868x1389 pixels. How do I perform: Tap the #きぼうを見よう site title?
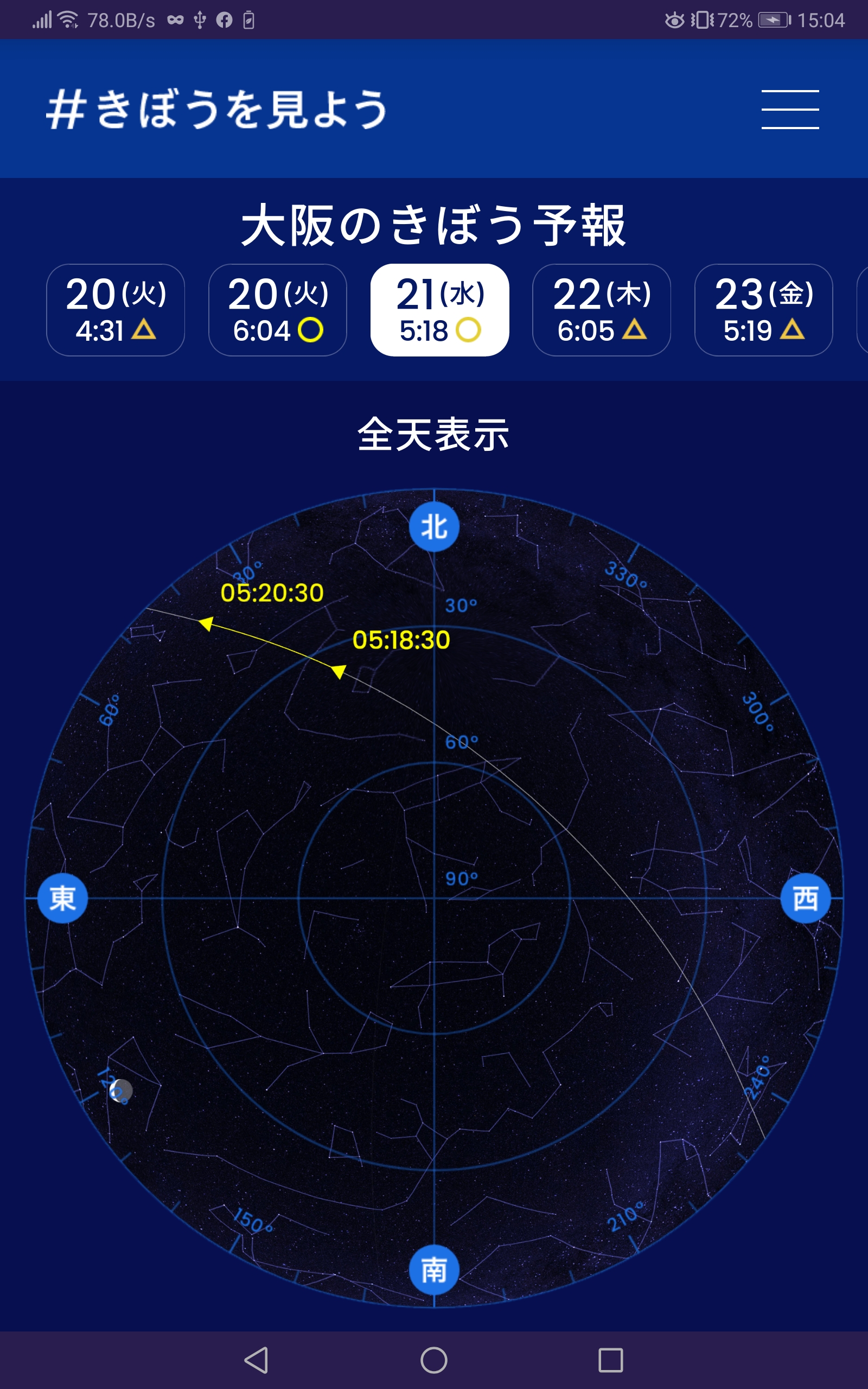click(216, 109)
